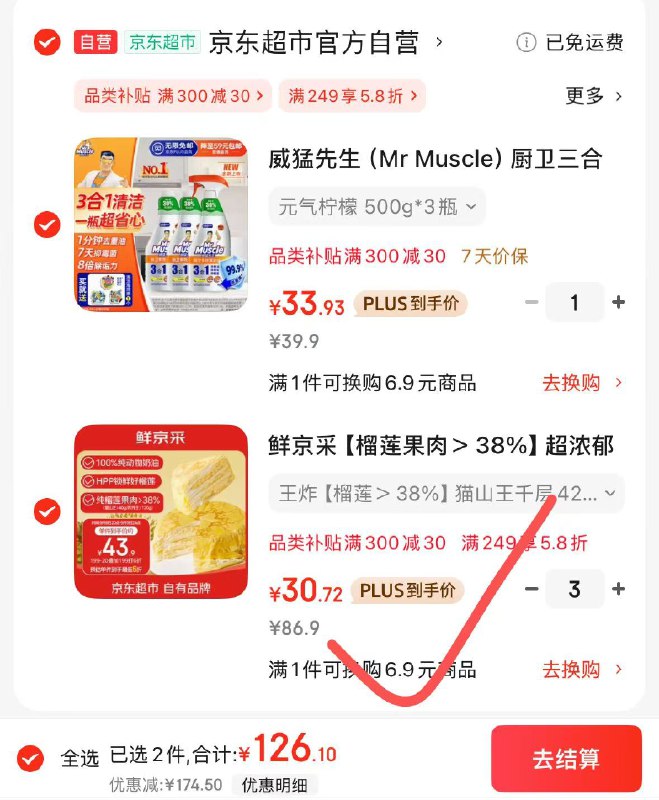Change the 王炸 猫山王千层 variant

(x=446, y=493)
